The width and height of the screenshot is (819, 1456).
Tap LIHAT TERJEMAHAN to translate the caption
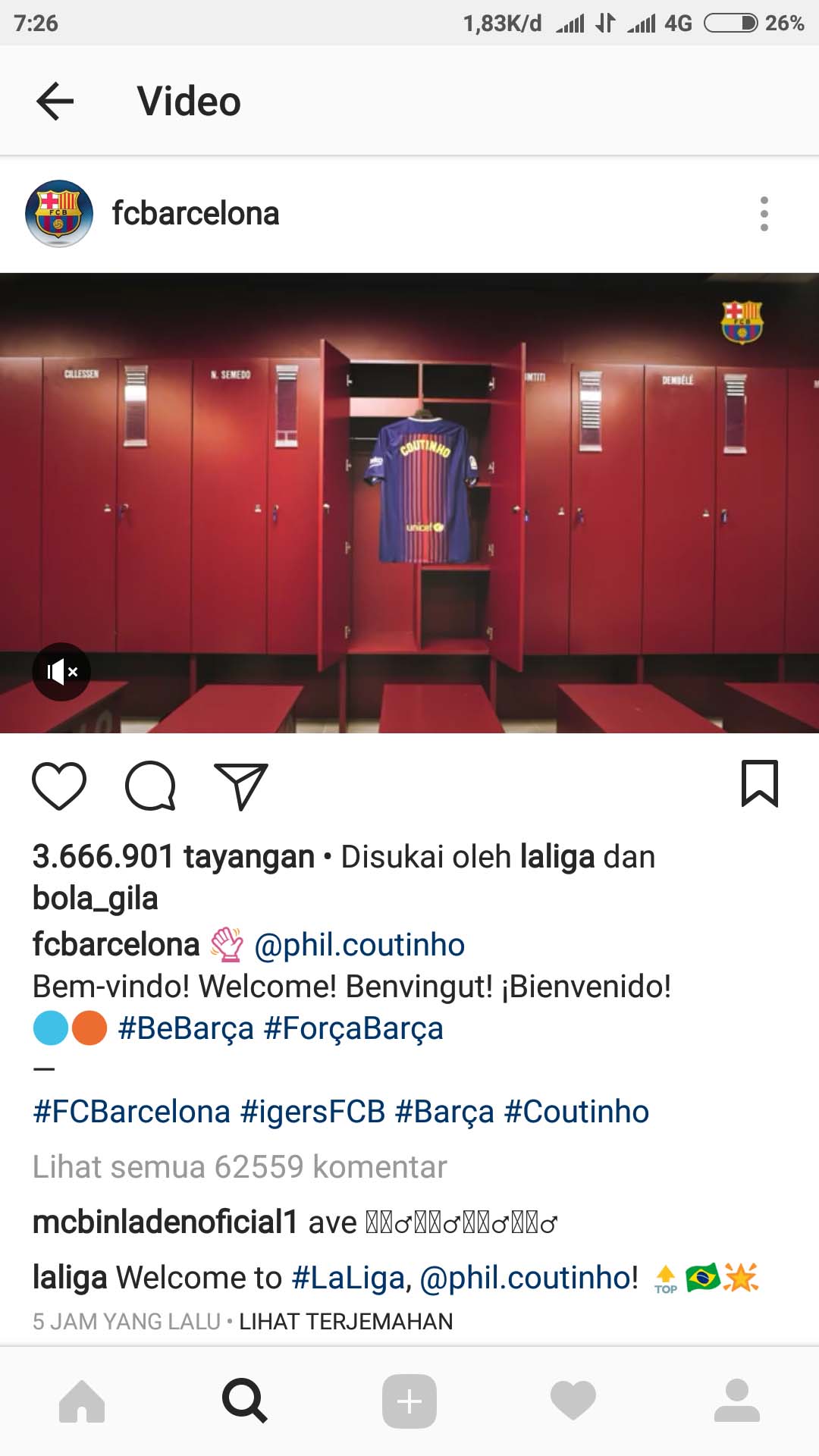click(x=346, y=1322)
